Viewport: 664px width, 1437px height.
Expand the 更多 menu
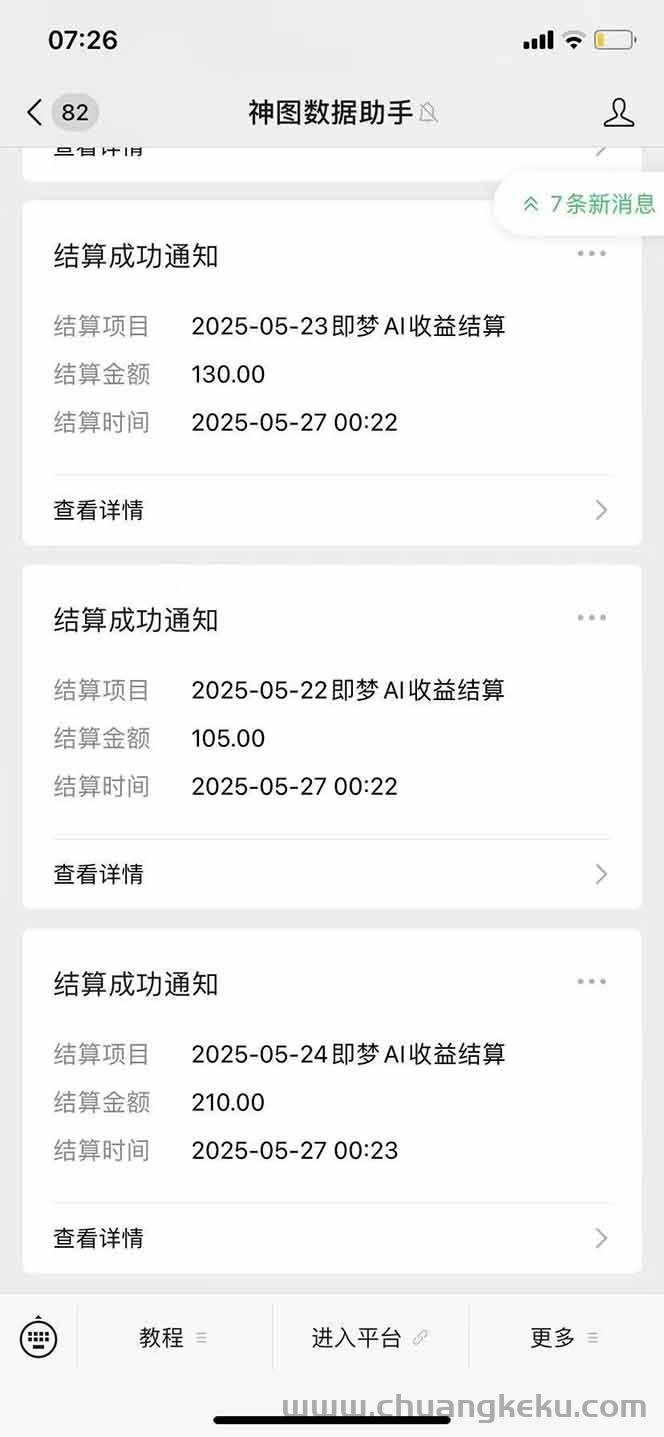coord(564,1337)
